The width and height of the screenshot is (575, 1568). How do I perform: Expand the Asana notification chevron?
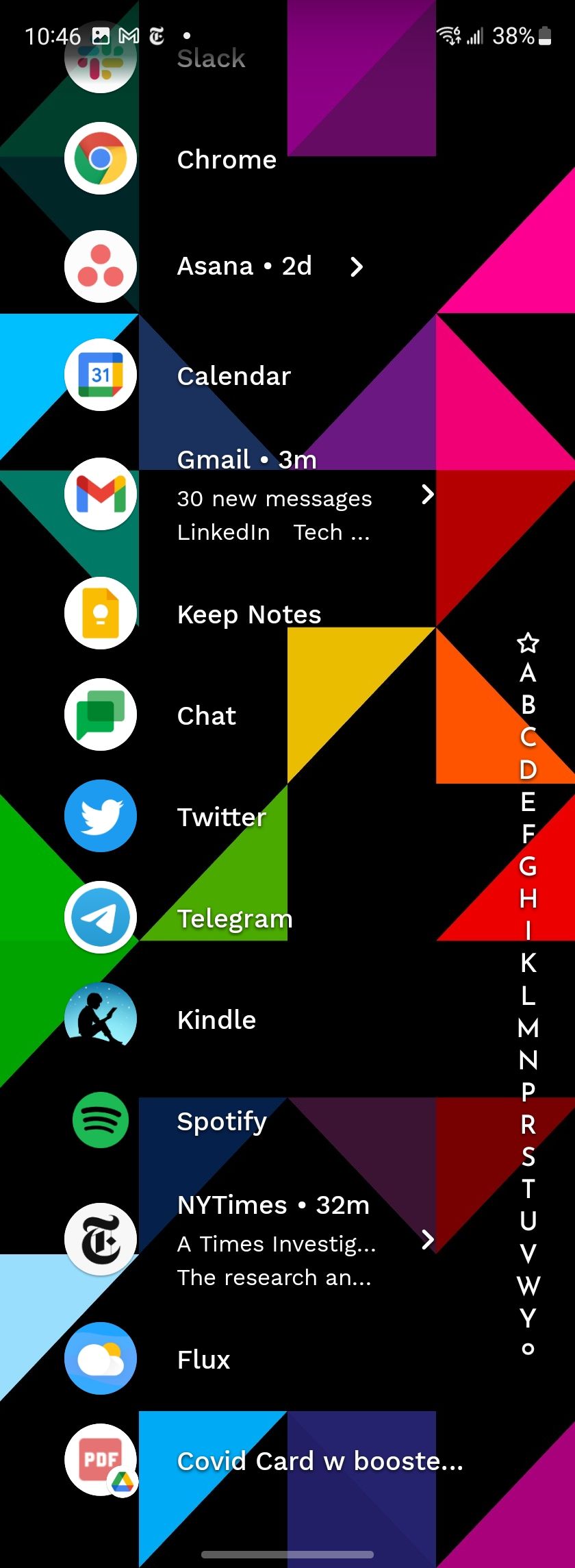(x=355, y=267)
